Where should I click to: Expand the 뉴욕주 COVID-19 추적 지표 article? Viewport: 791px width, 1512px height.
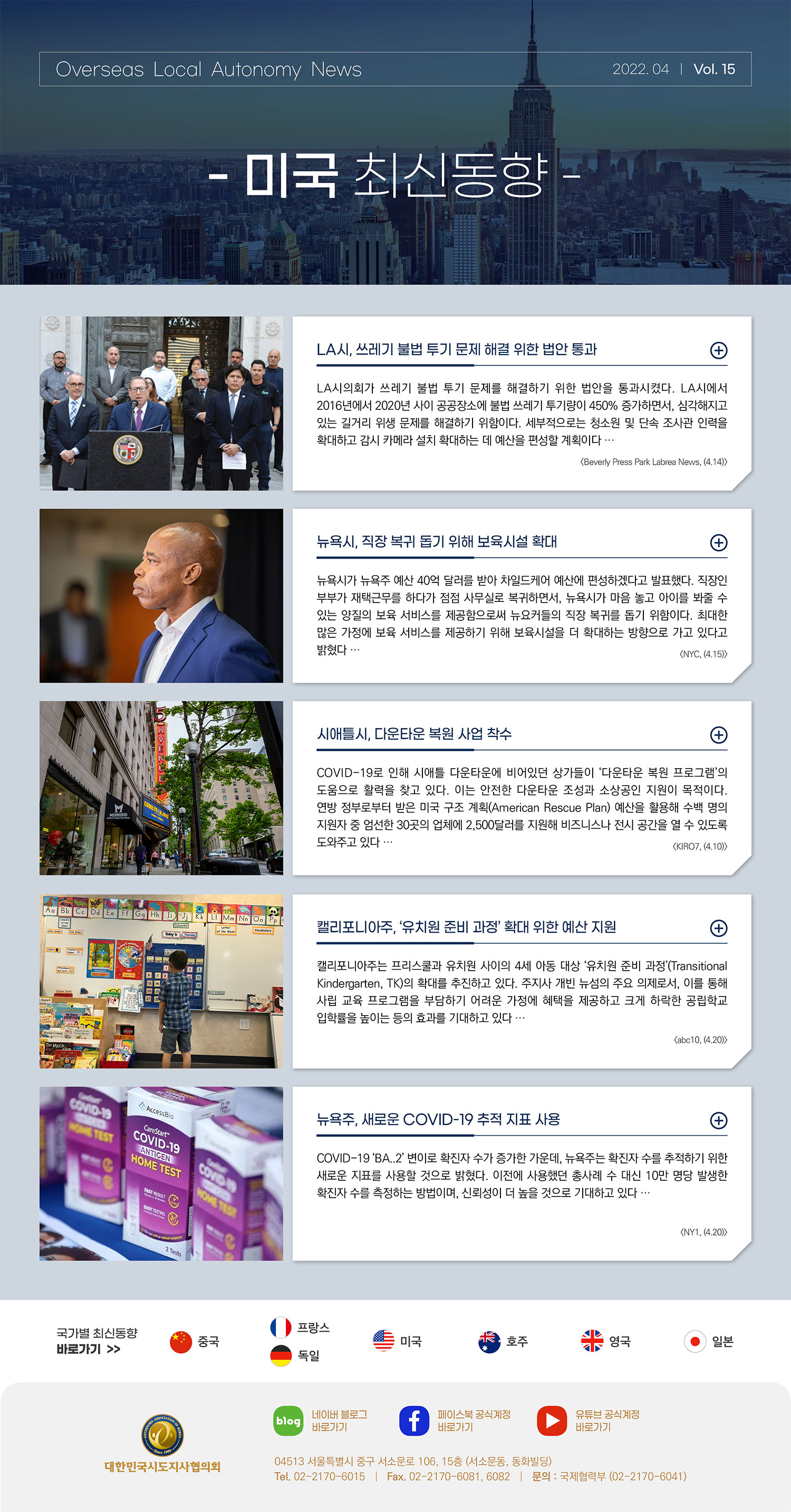(718, 1121)
